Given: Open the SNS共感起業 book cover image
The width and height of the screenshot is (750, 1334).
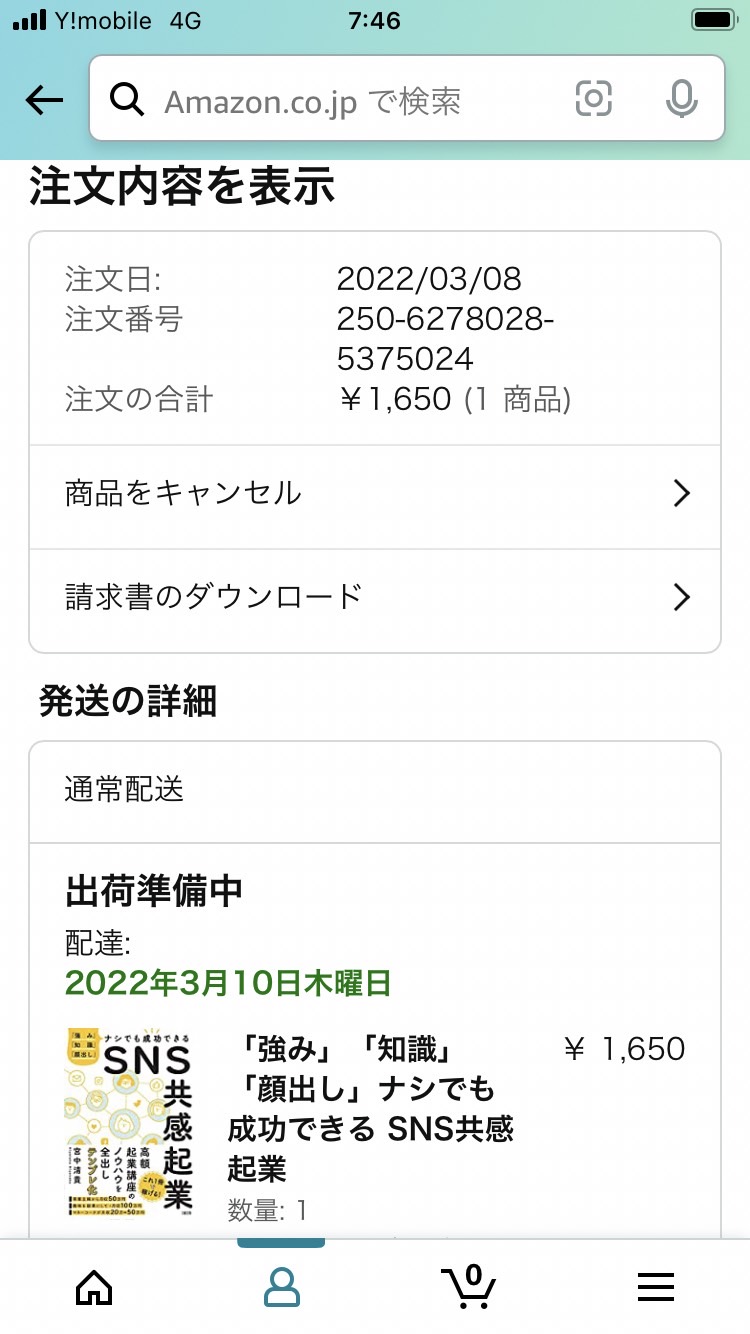Looking at the screenshot, I should point(129,1120).
